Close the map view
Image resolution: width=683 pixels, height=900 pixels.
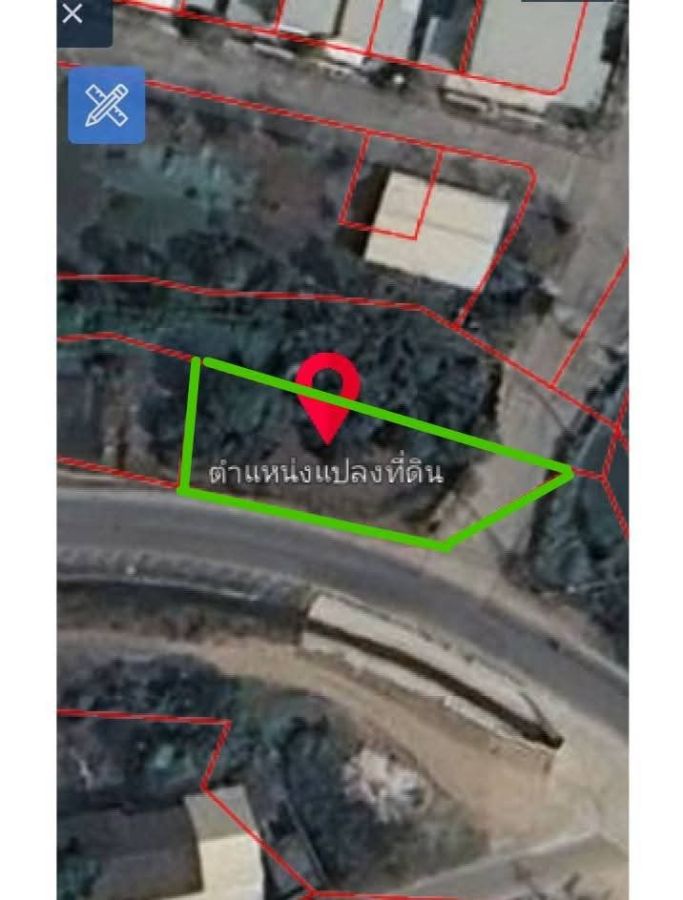pyautogui.click(x=73, y=15)
